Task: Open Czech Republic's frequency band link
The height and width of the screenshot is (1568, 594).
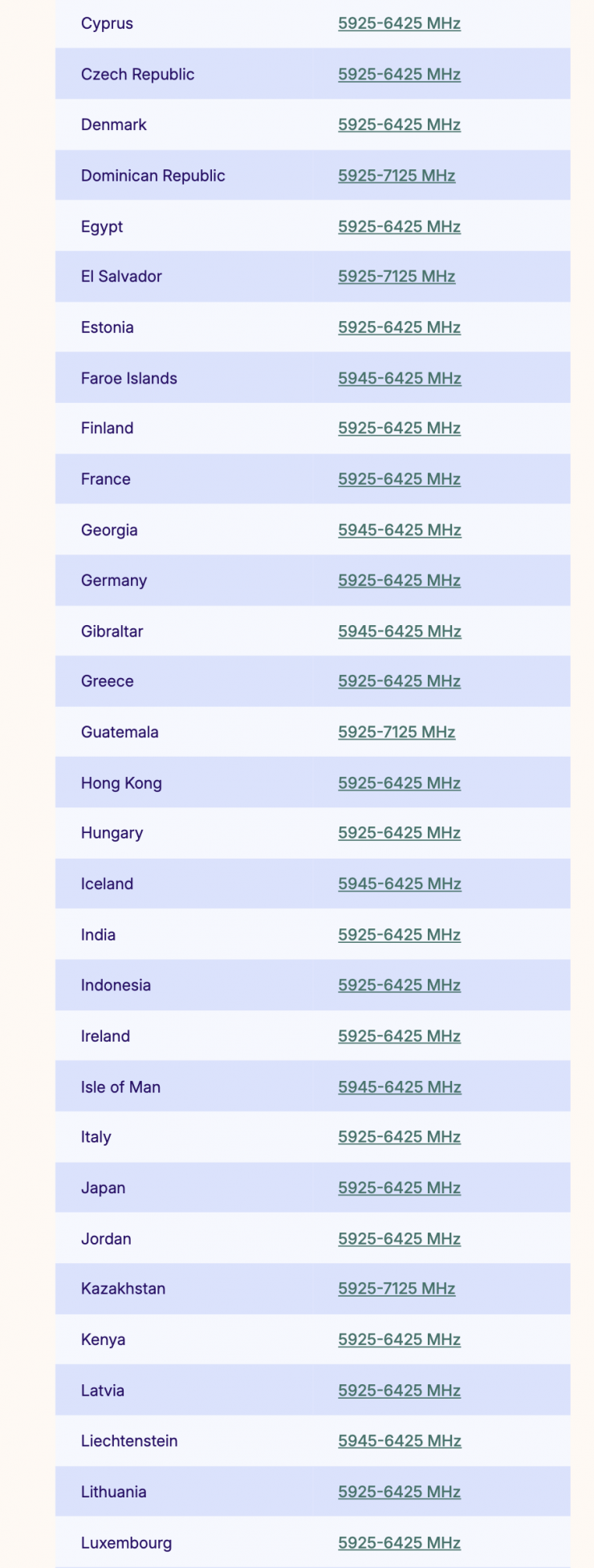Action: 399,74
